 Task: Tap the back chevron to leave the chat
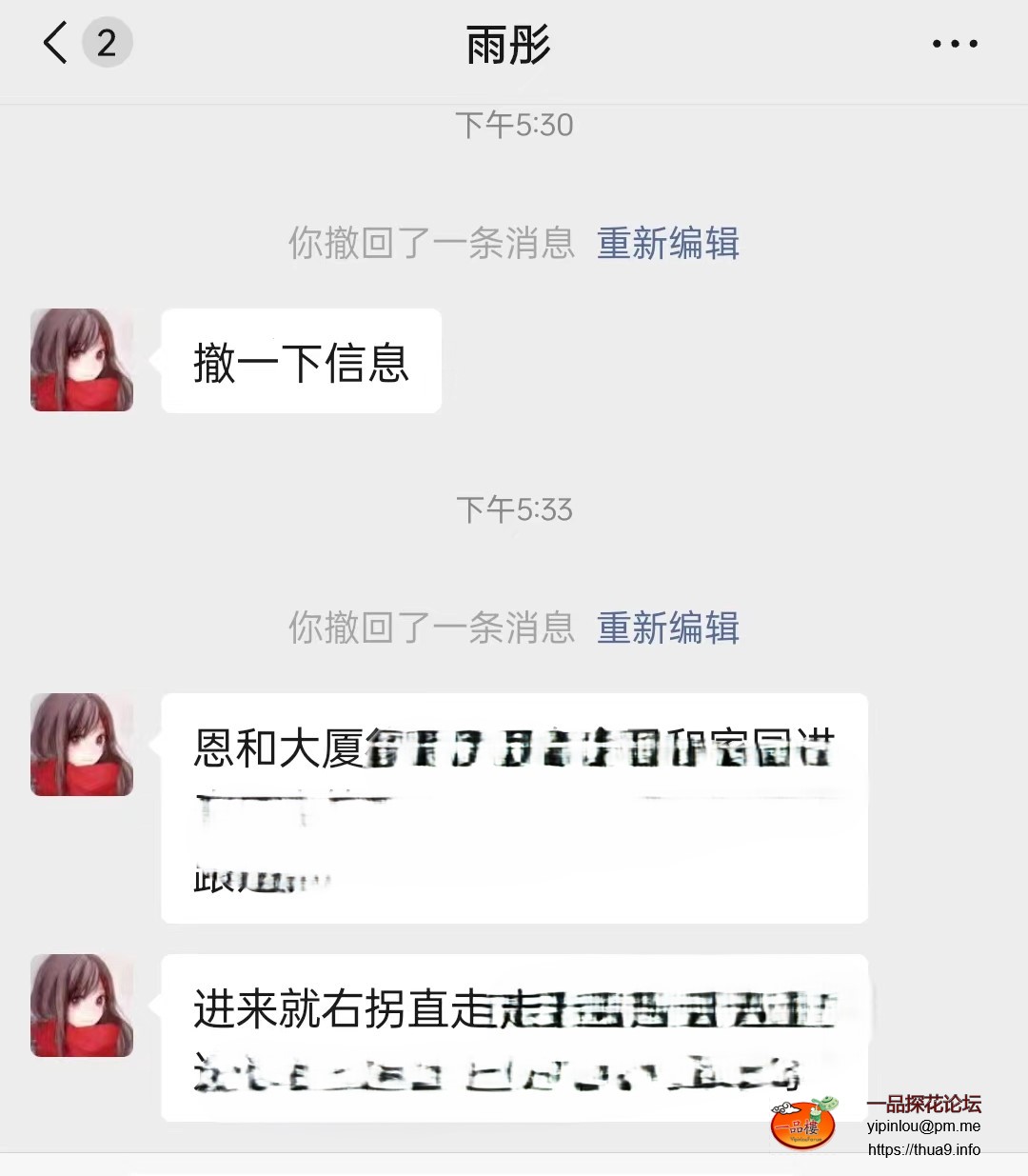(54, 43)
